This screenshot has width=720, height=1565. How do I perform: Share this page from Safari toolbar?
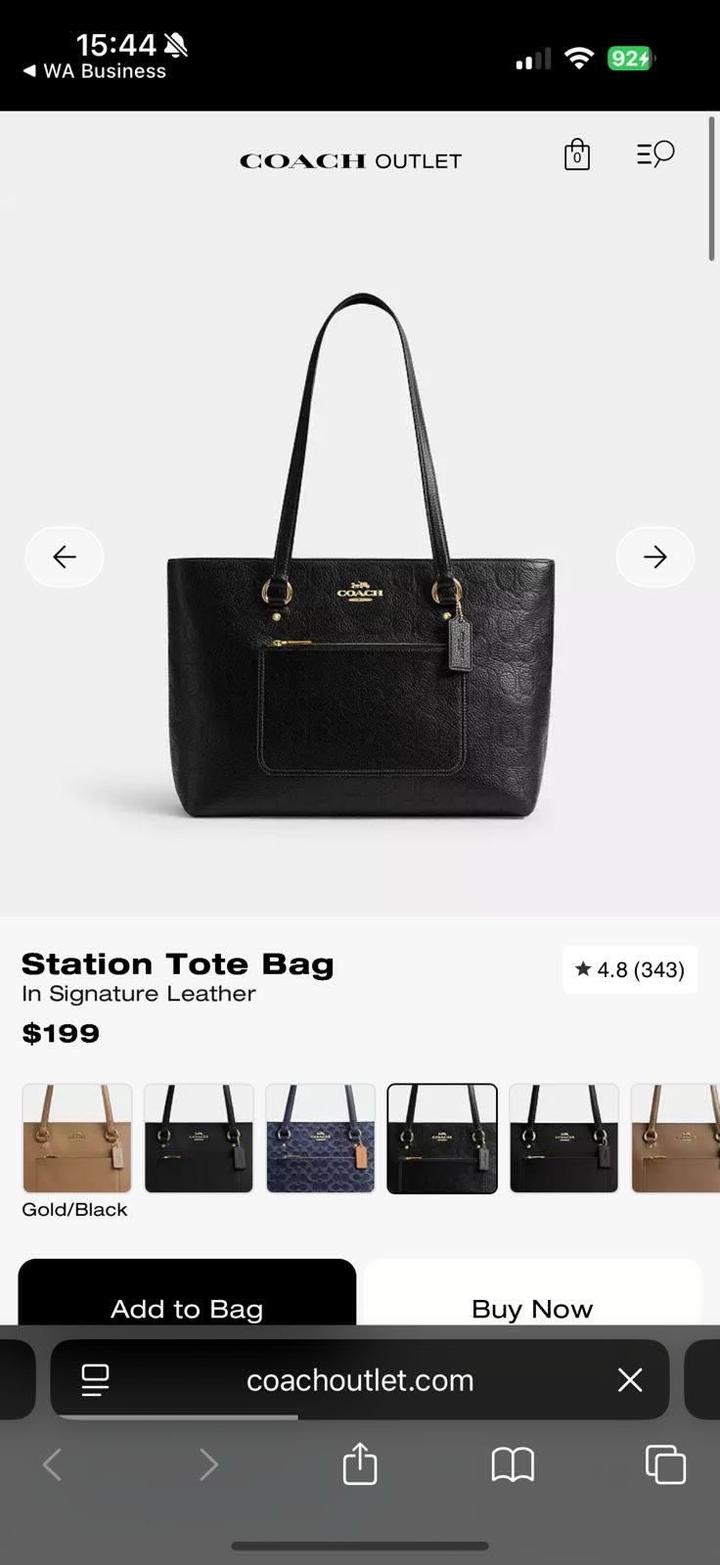[x=360, y=1465]
